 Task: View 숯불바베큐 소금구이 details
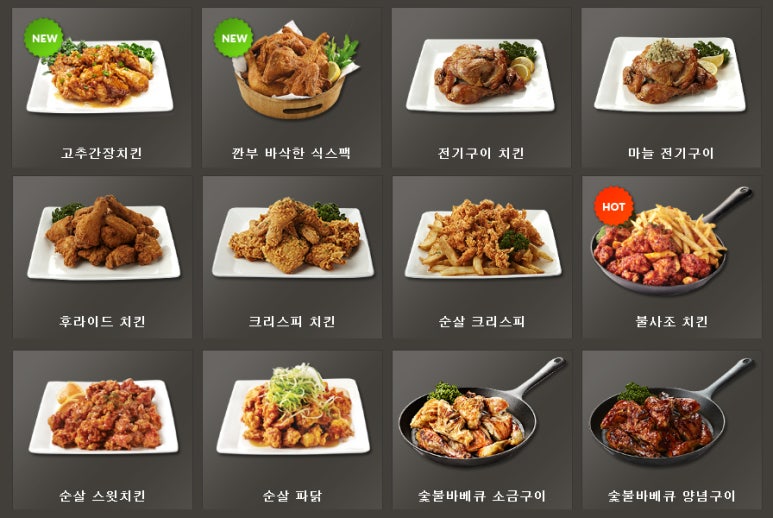[481, 428]
